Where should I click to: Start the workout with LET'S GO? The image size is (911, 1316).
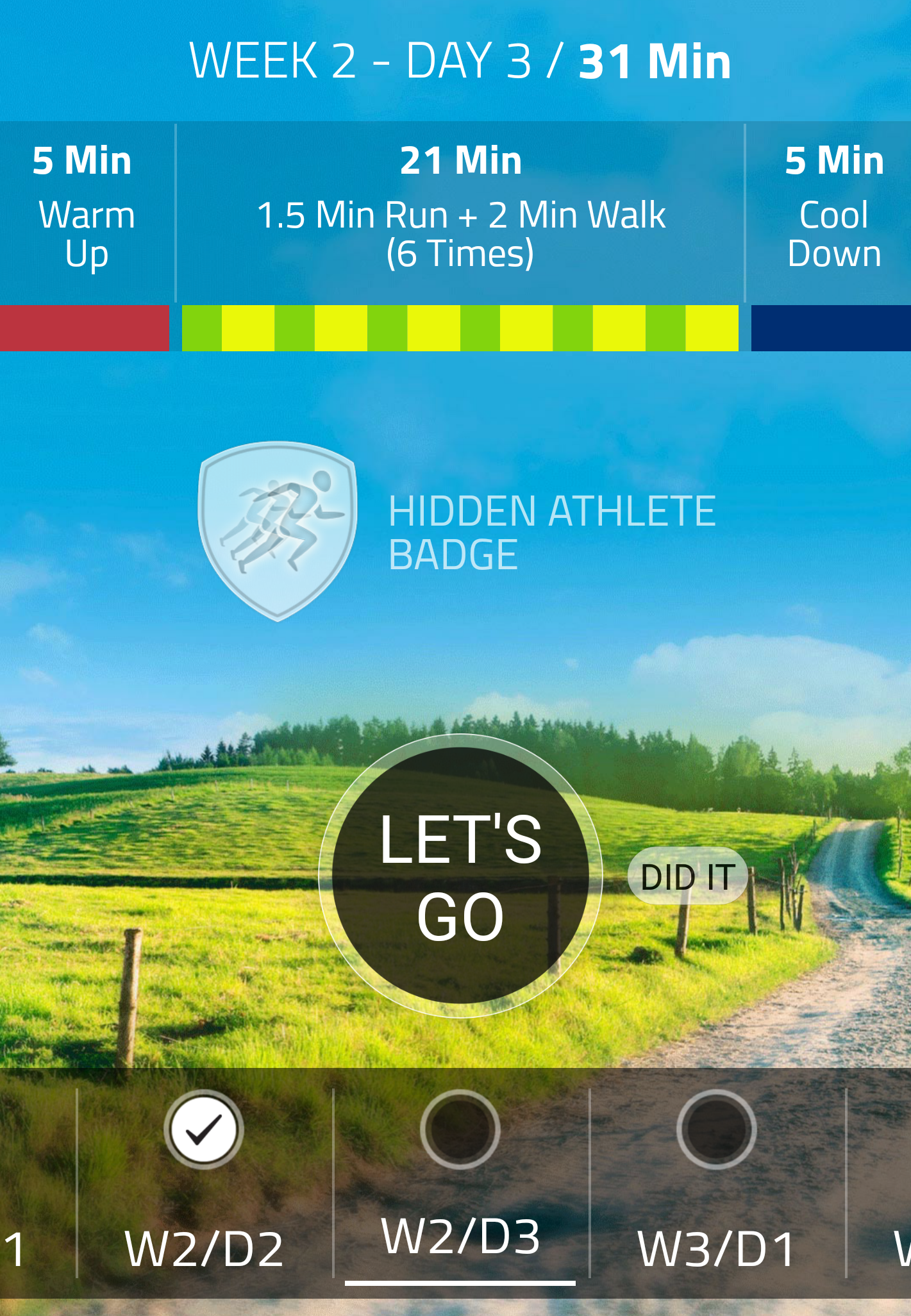click(x=460, y=876)
